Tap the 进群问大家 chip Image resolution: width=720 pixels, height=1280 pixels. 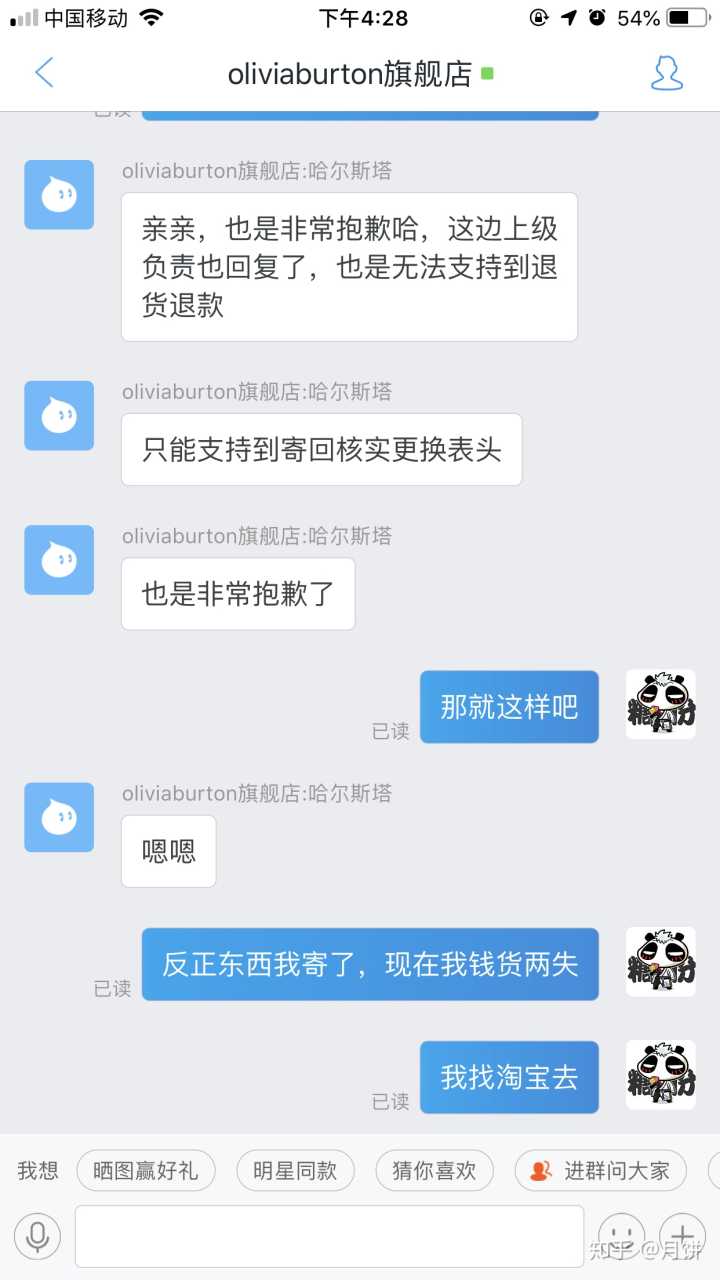coord(600,1170)
